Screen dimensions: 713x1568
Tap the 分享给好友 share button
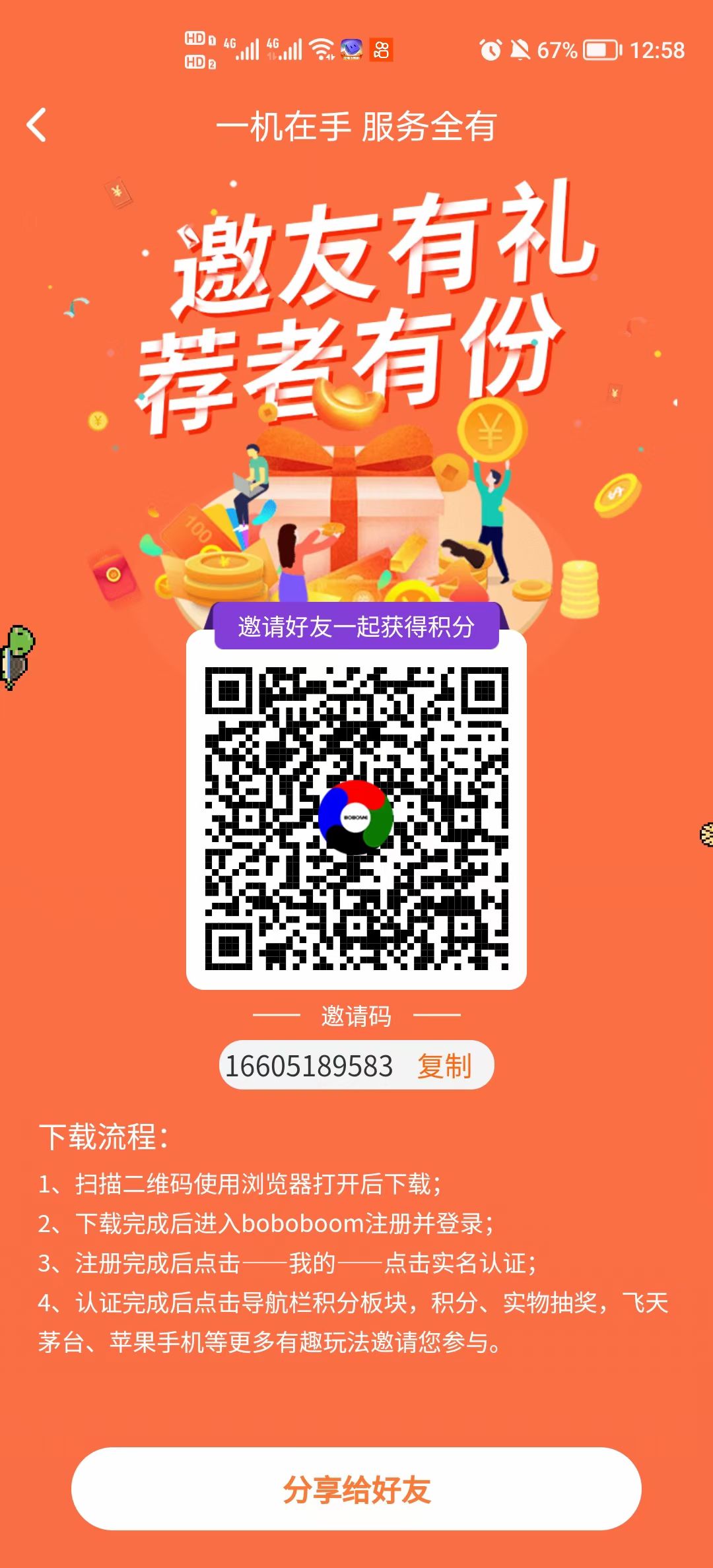(356, 1489)
